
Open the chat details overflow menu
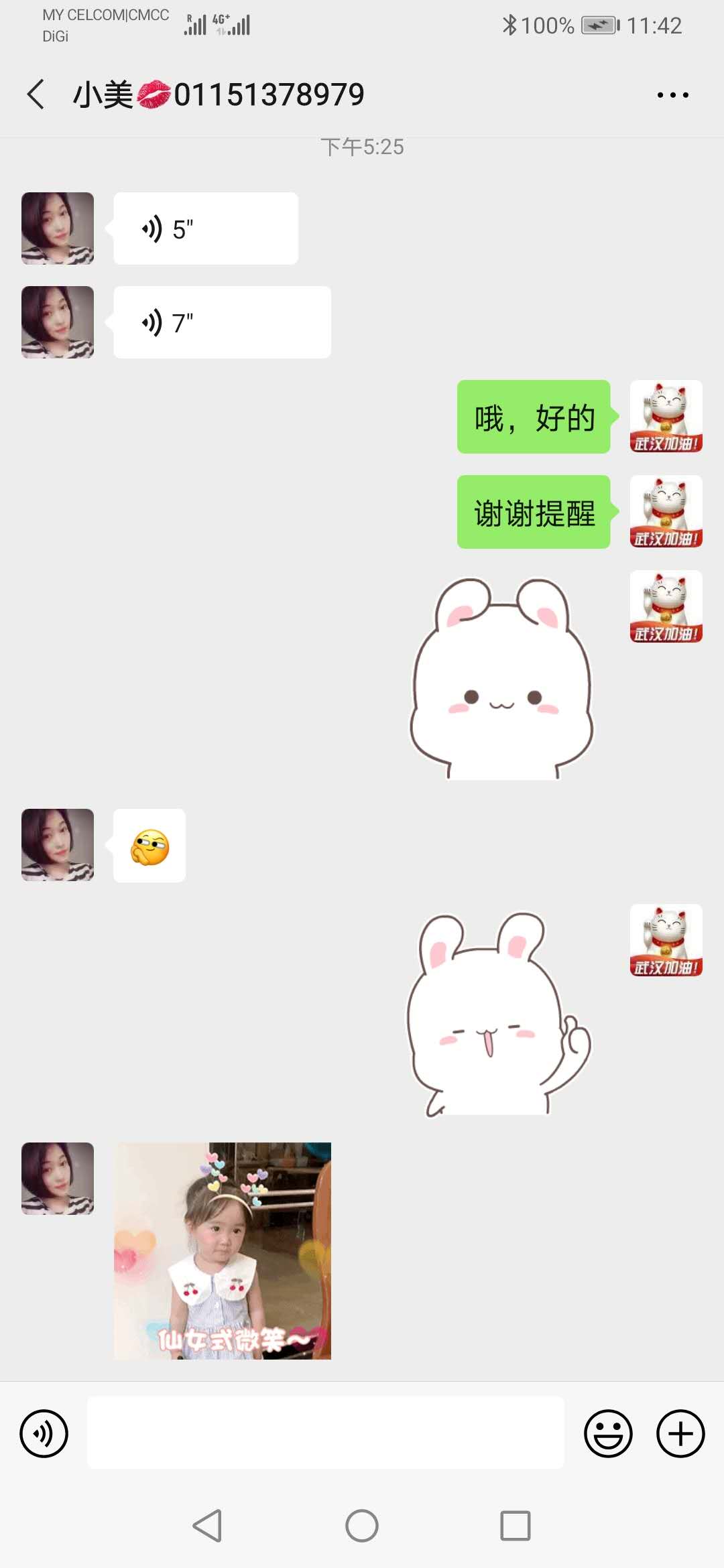(x=672, y=95)
